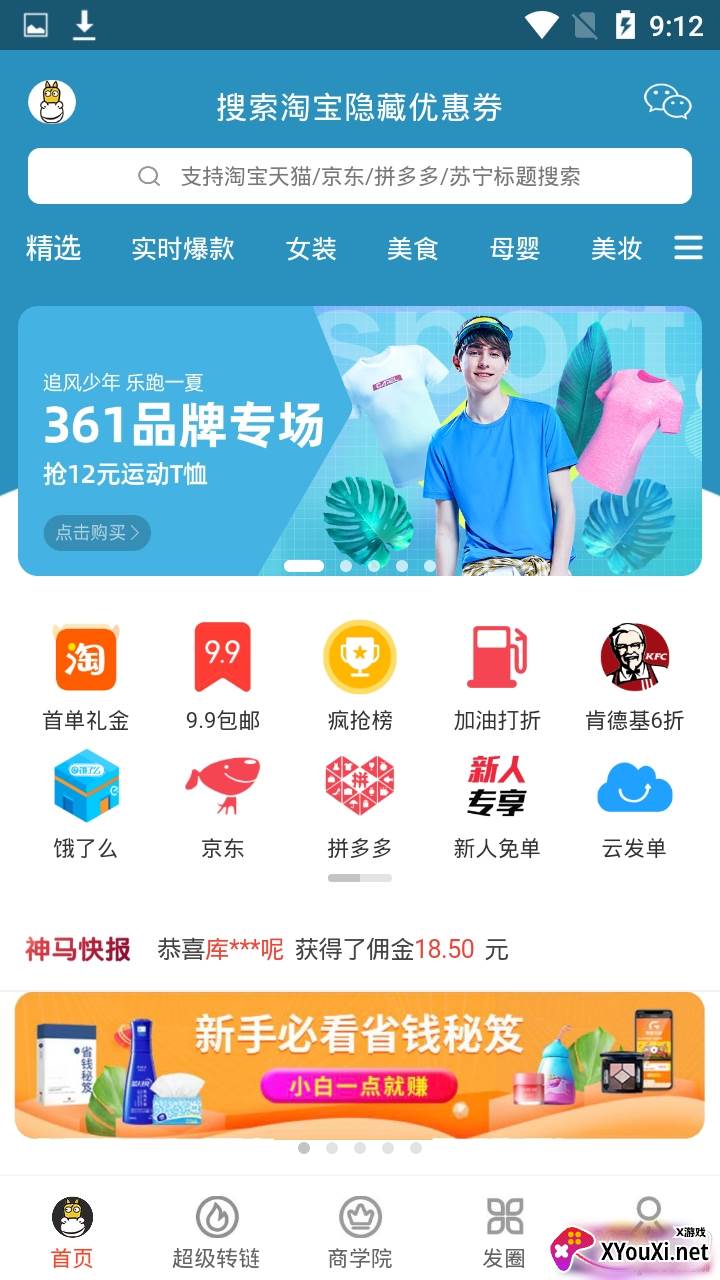Switch to the 美食 tab
The width and height of the screenshot is (720, 1280).
(413, 248)
